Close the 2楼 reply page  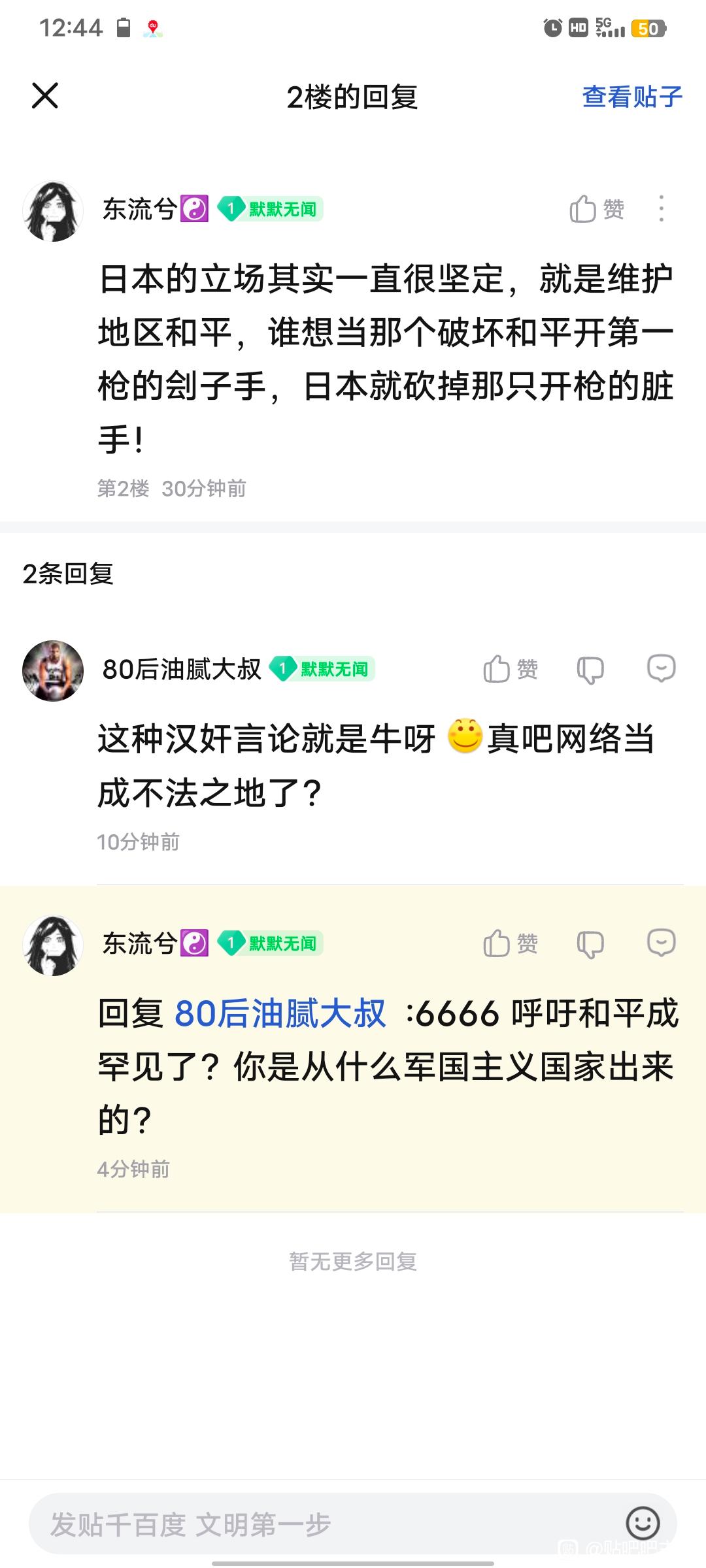point(45,96)
